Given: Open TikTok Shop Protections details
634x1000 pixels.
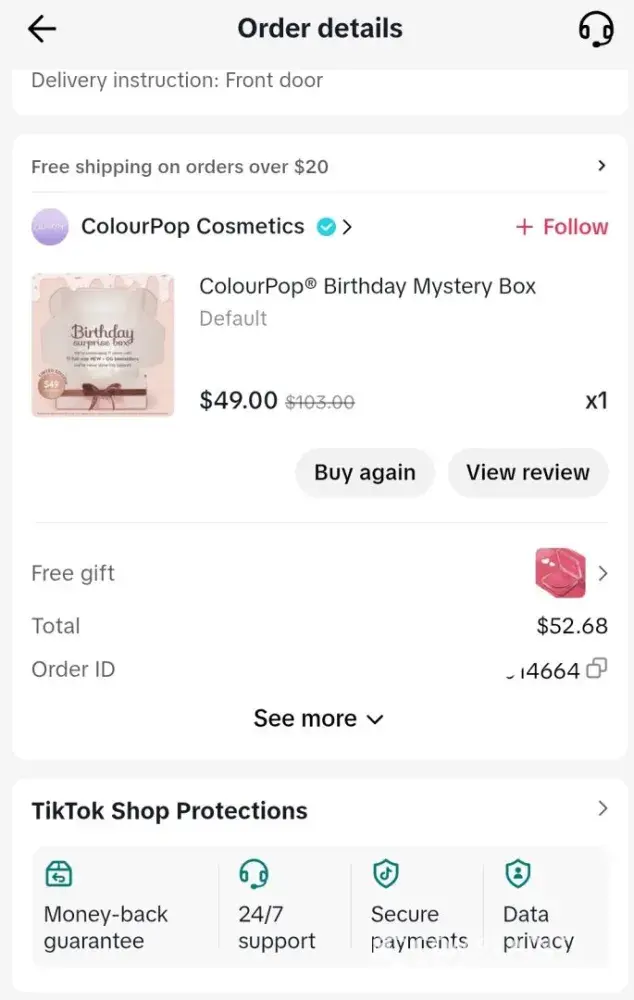Looking at the screenshot, I should point(601,809).
